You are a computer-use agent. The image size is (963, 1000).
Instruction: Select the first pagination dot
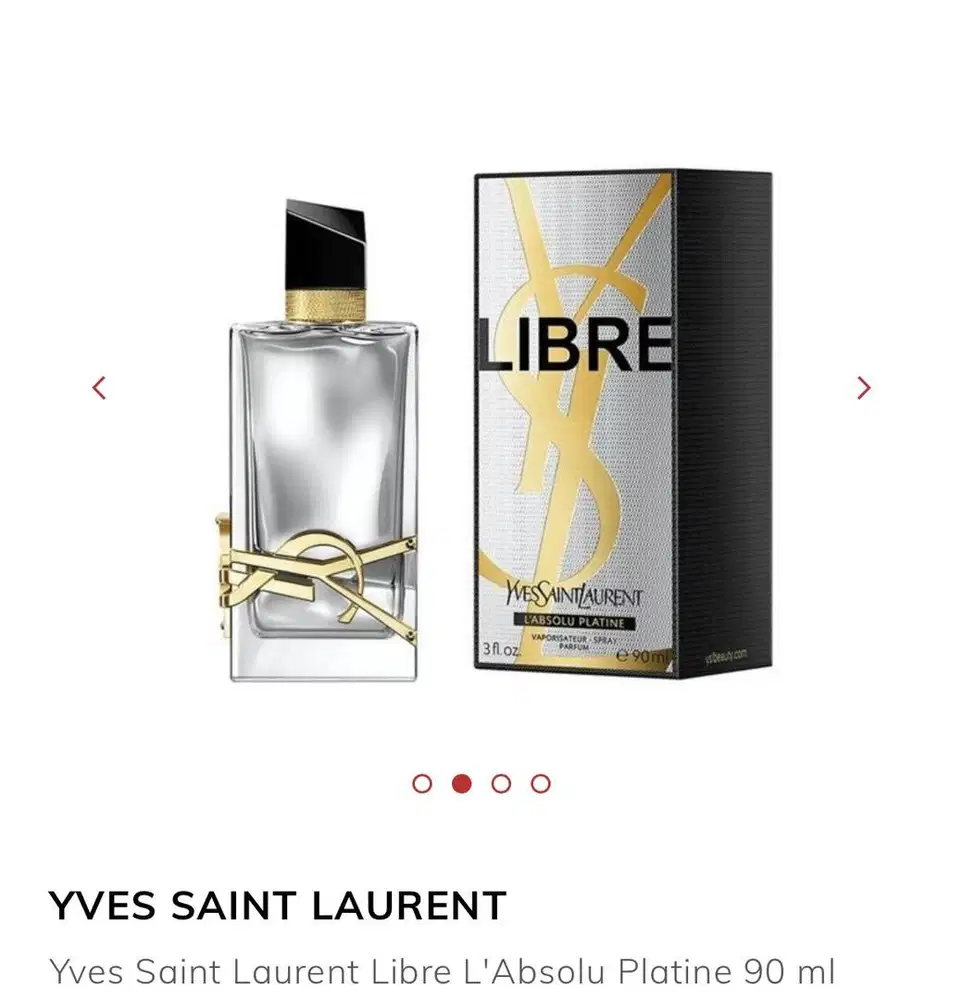(x=420, y=785)
